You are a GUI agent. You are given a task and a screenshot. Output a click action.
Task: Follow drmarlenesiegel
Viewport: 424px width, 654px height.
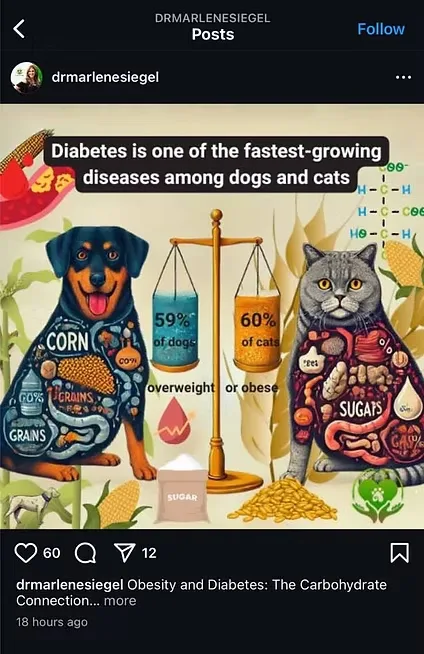click(381, 29)
